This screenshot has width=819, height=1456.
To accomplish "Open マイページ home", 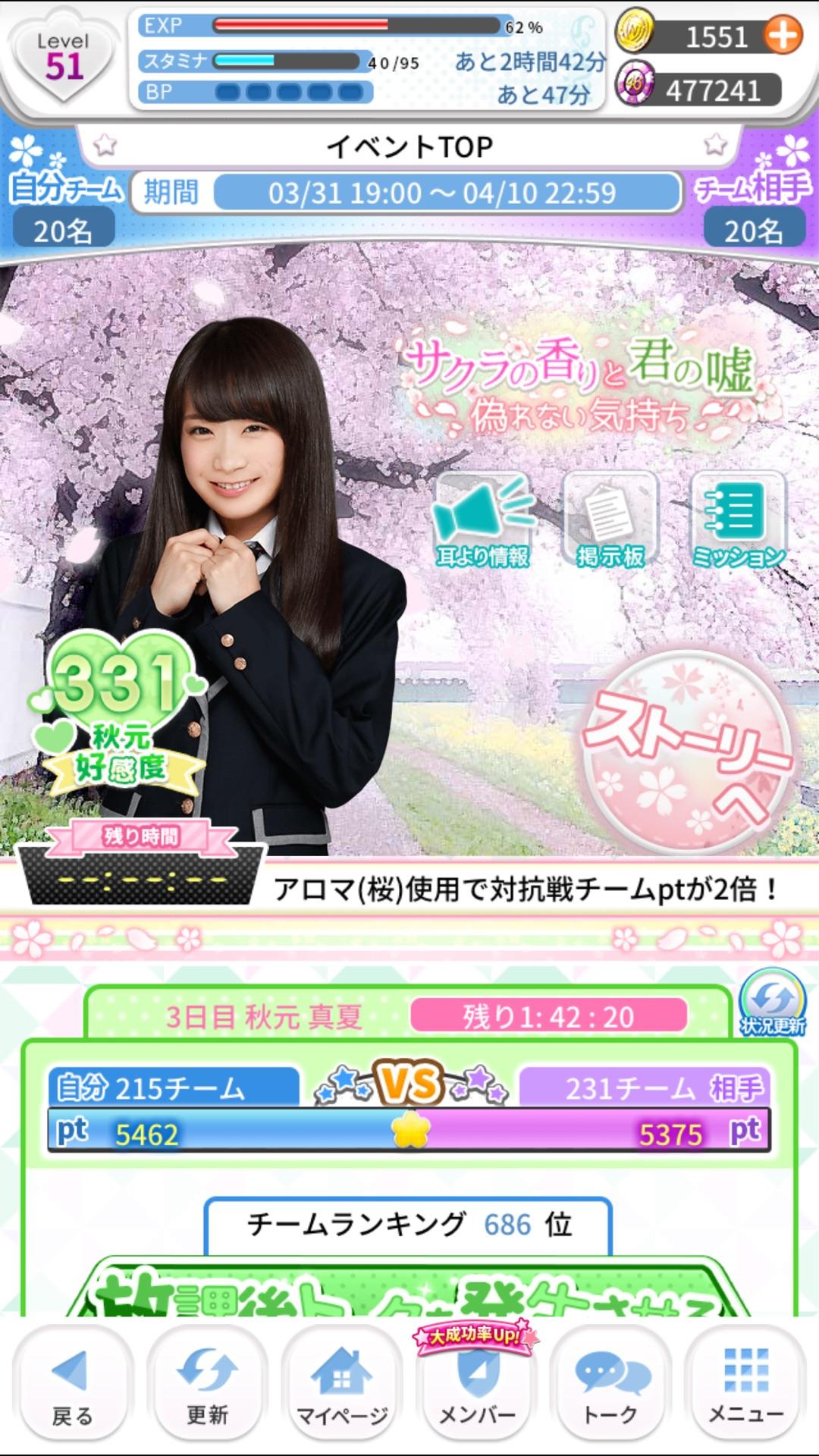I will pos(342,1388).
